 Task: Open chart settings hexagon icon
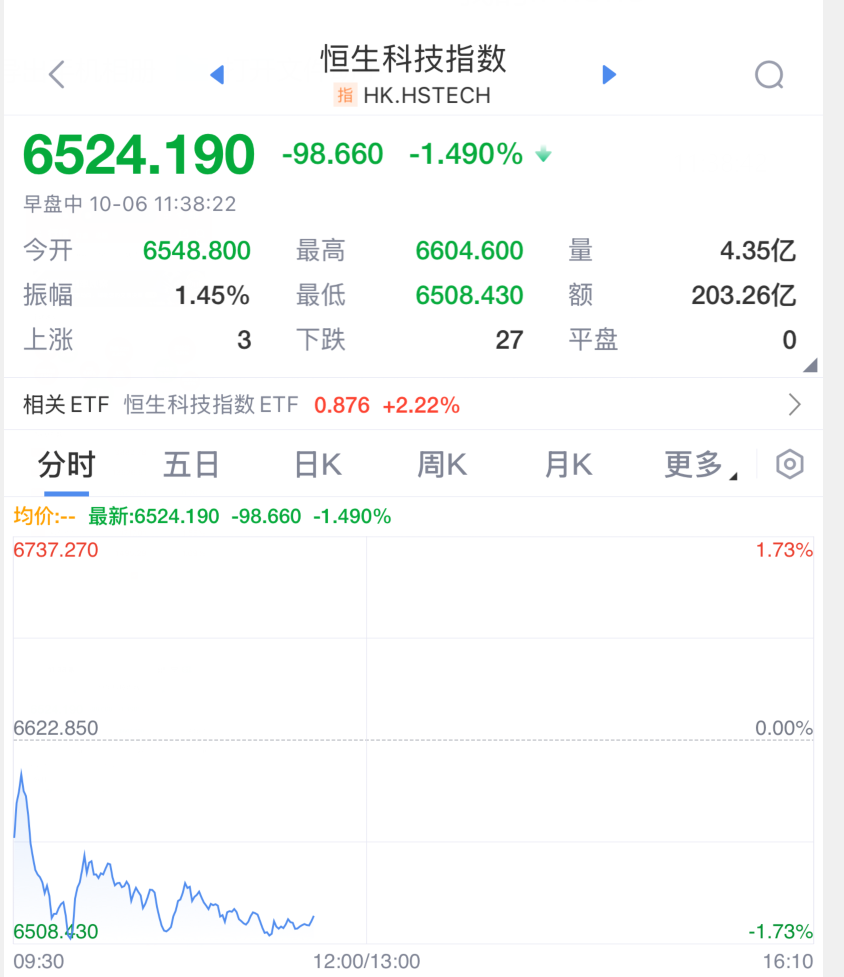[790, 465]
